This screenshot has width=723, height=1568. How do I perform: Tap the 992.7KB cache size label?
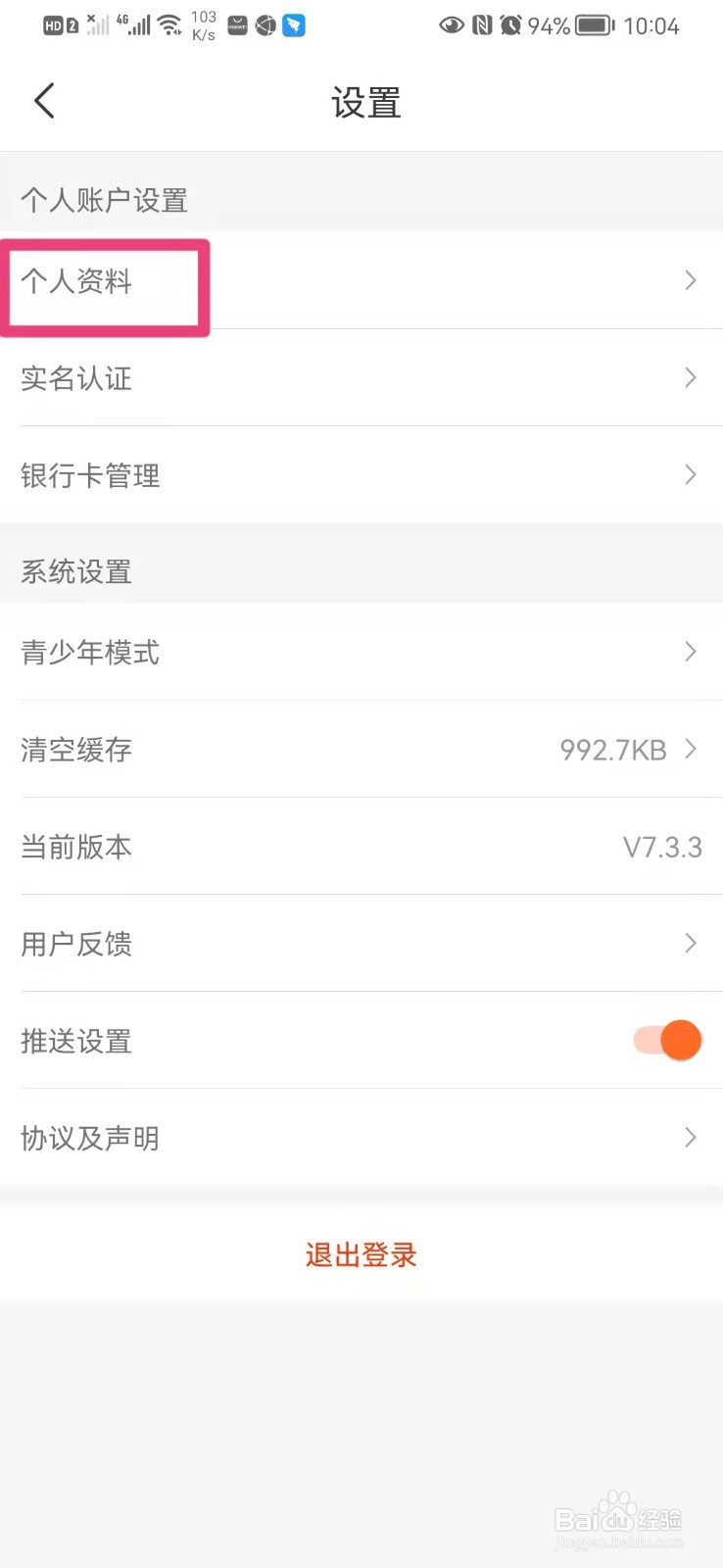coord(614,750)
